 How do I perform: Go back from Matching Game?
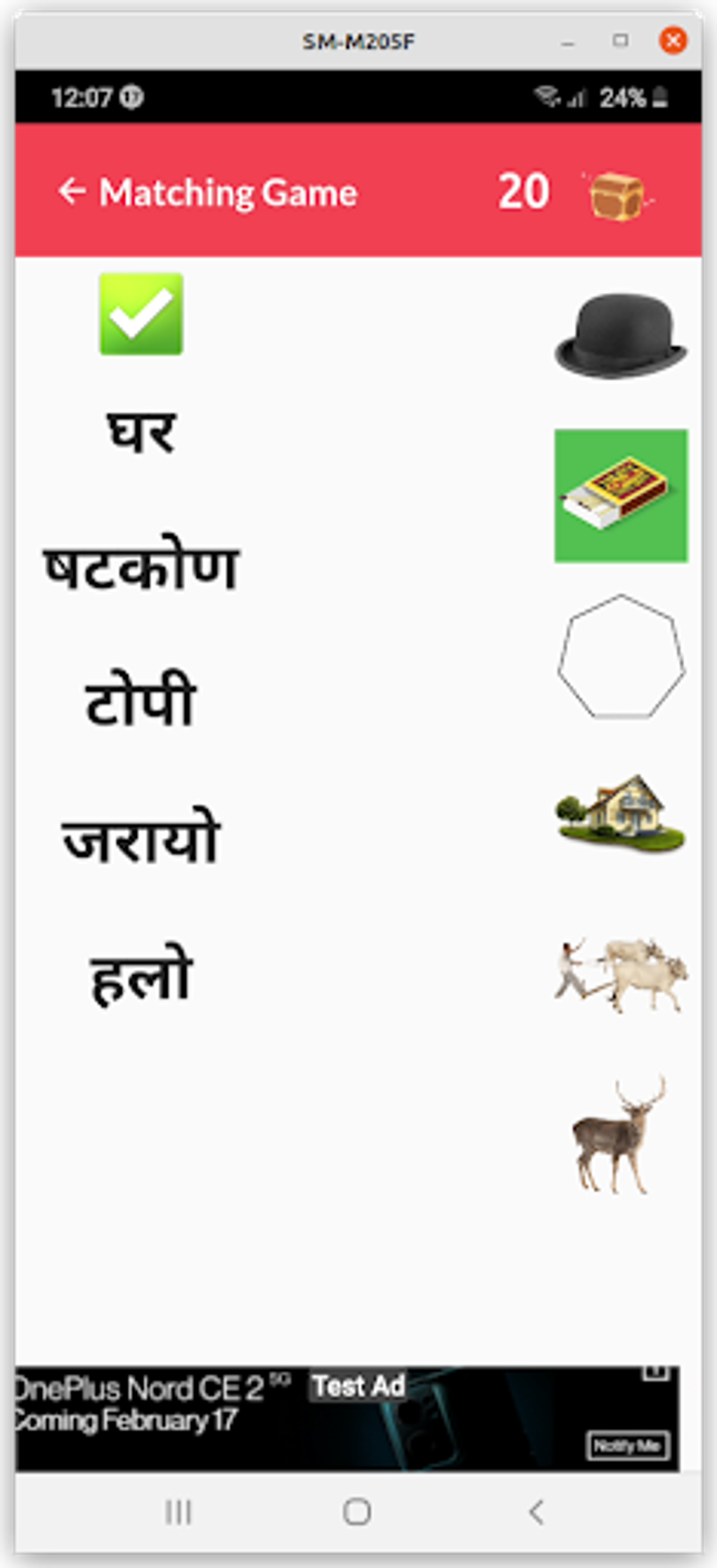coord(72,191)
